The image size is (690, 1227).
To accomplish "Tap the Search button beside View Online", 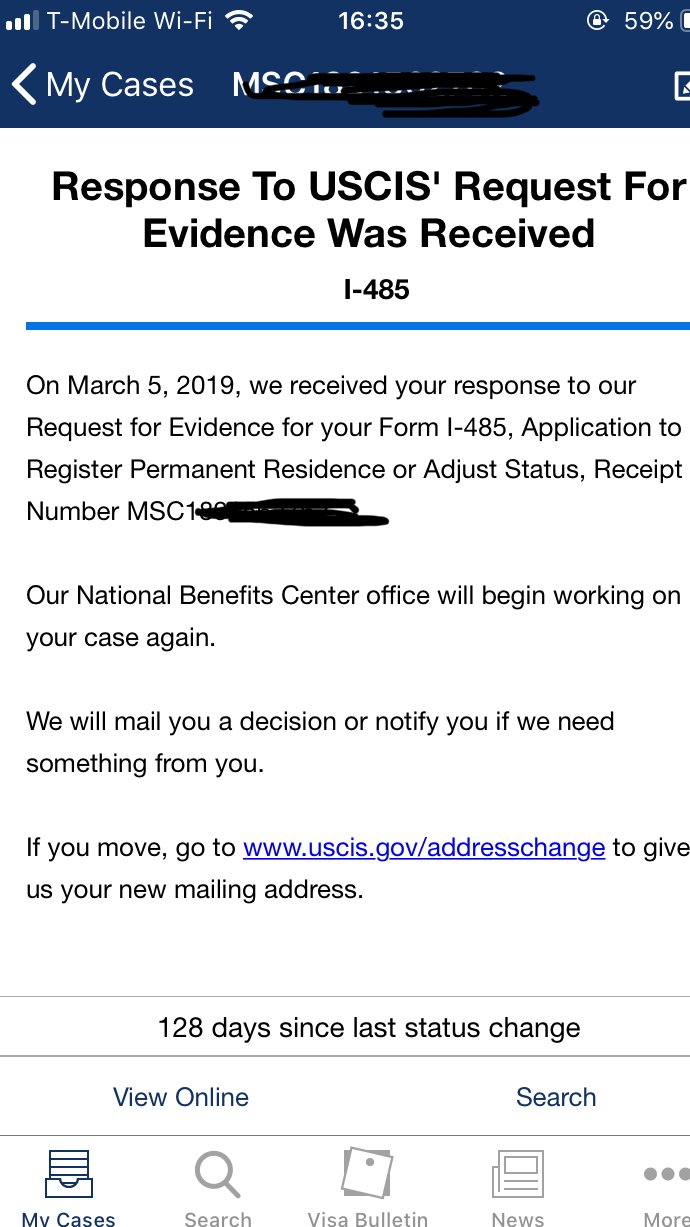I will click(x=556, y=1097).
